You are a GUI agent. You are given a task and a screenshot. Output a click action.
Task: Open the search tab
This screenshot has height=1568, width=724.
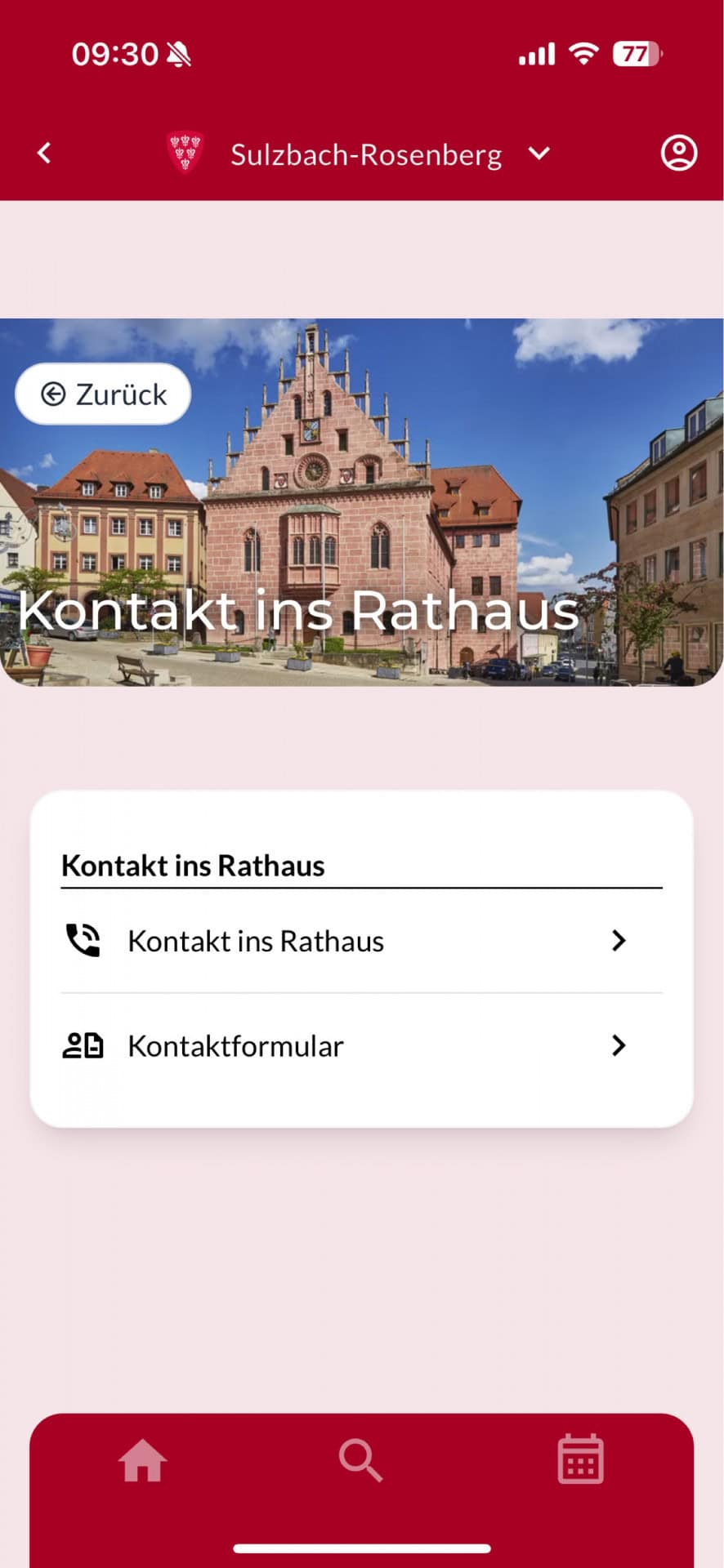360,1459
